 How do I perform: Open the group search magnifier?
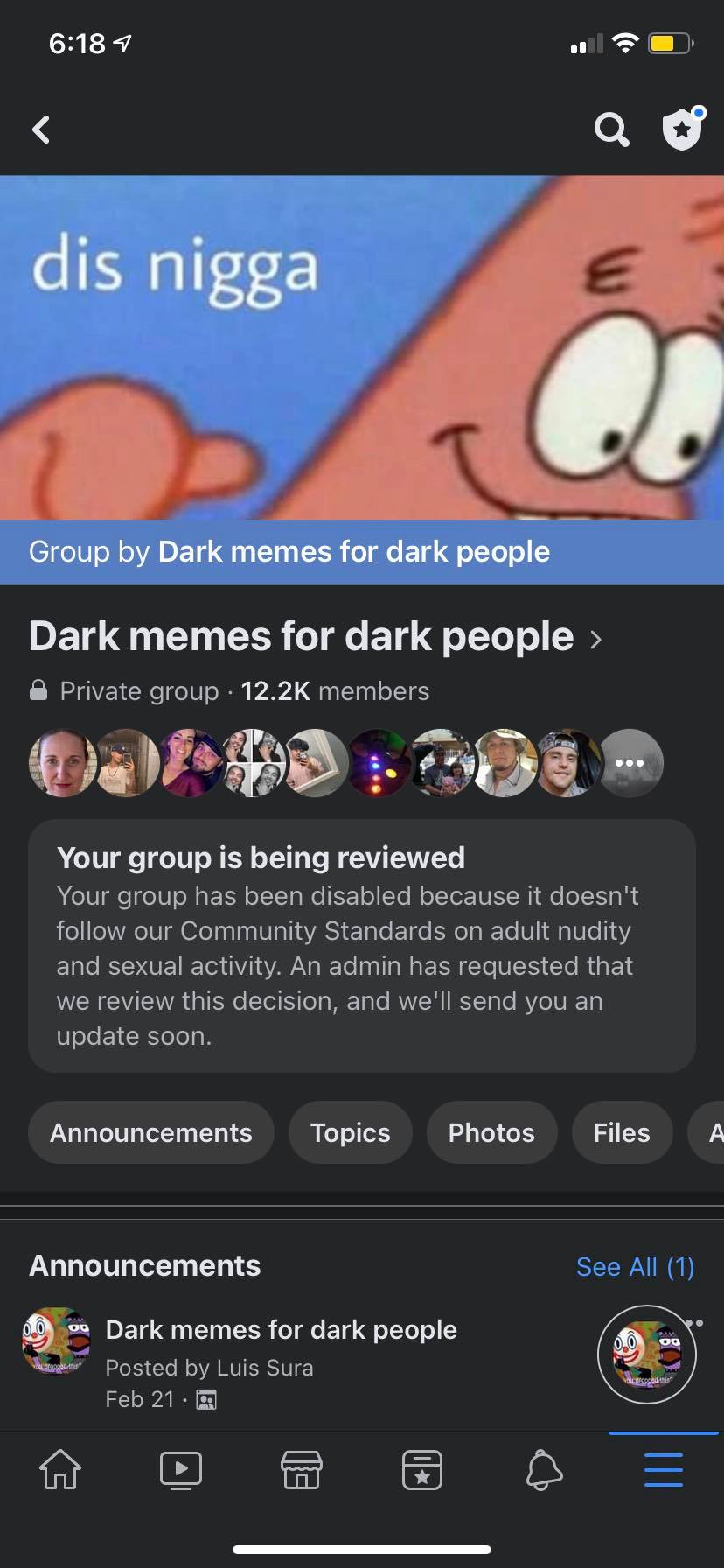[611, 129]
